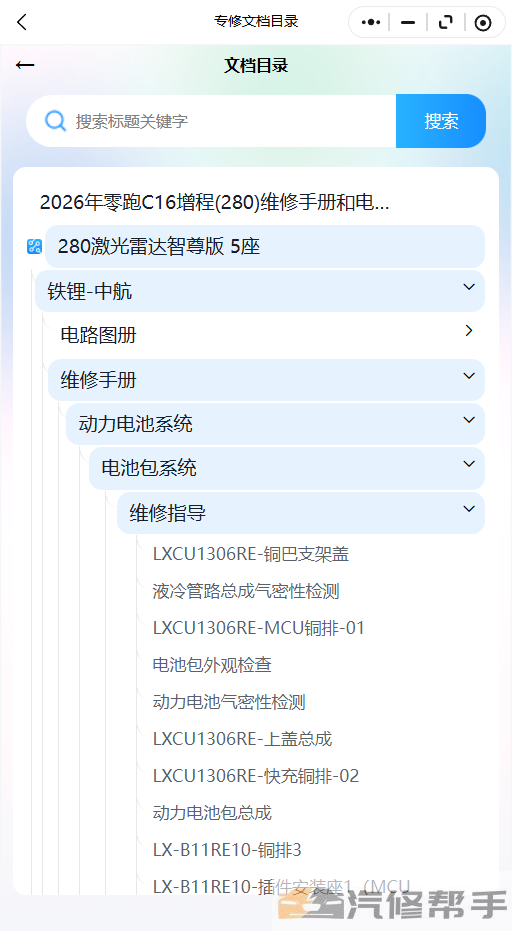Open 动力电池包总成 document
Viewport: 512px width, 931px height.
click(212, 812)
